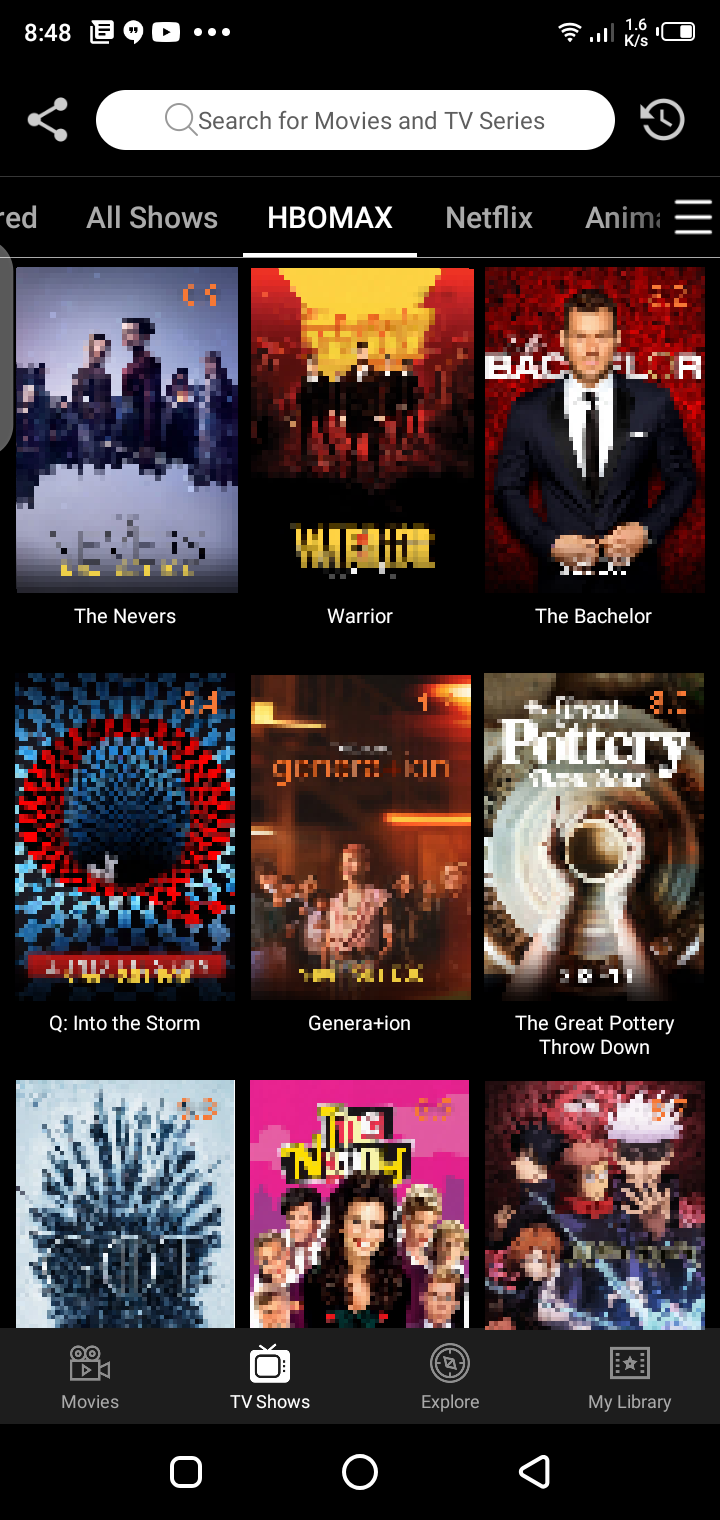
Task: View The Bachelor show details
Action: click(x=594, y=430)
